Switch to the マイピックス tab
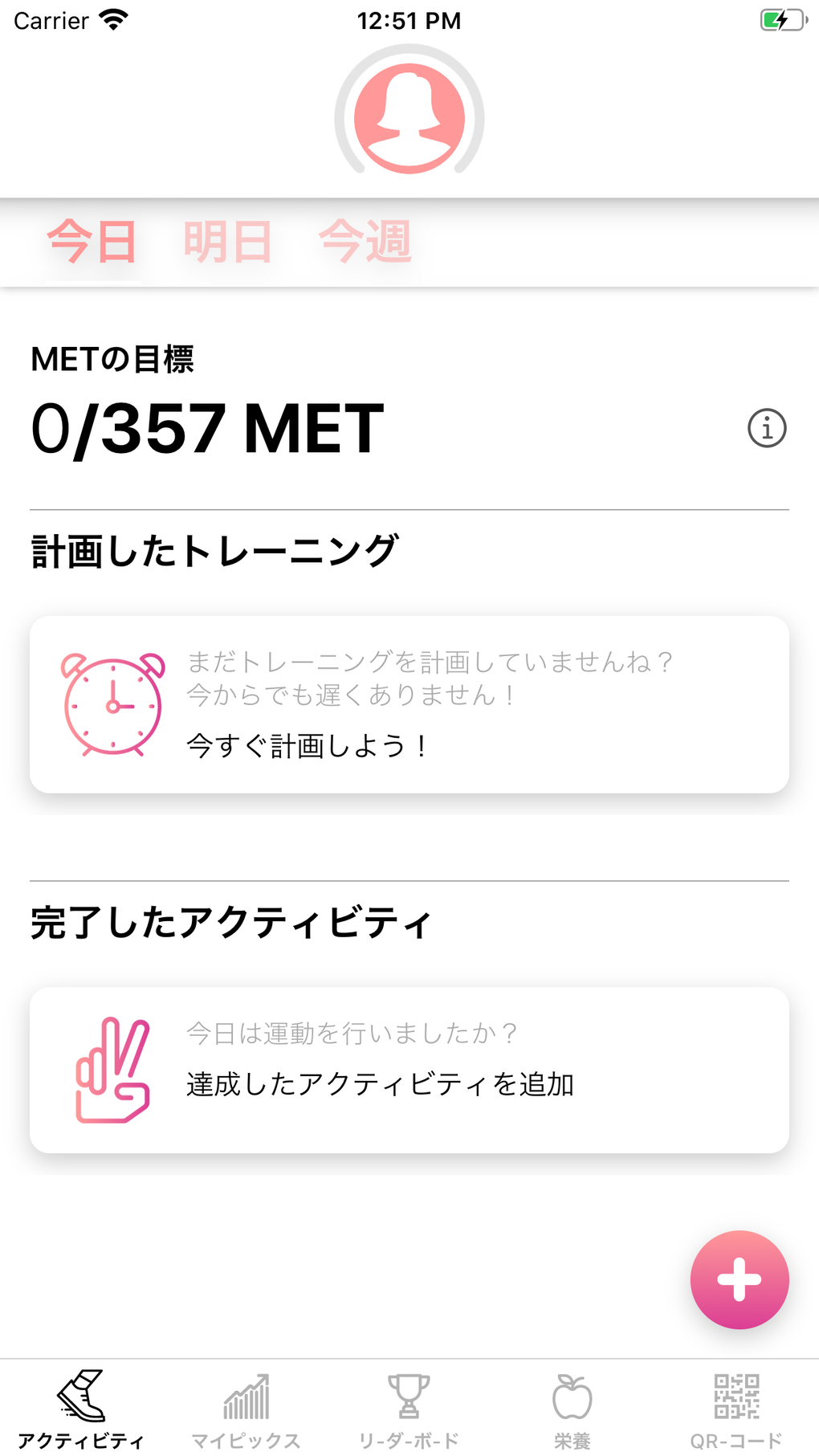Image resolution: width=819 pixels, height=1456 pixels. click(246, 1409)
